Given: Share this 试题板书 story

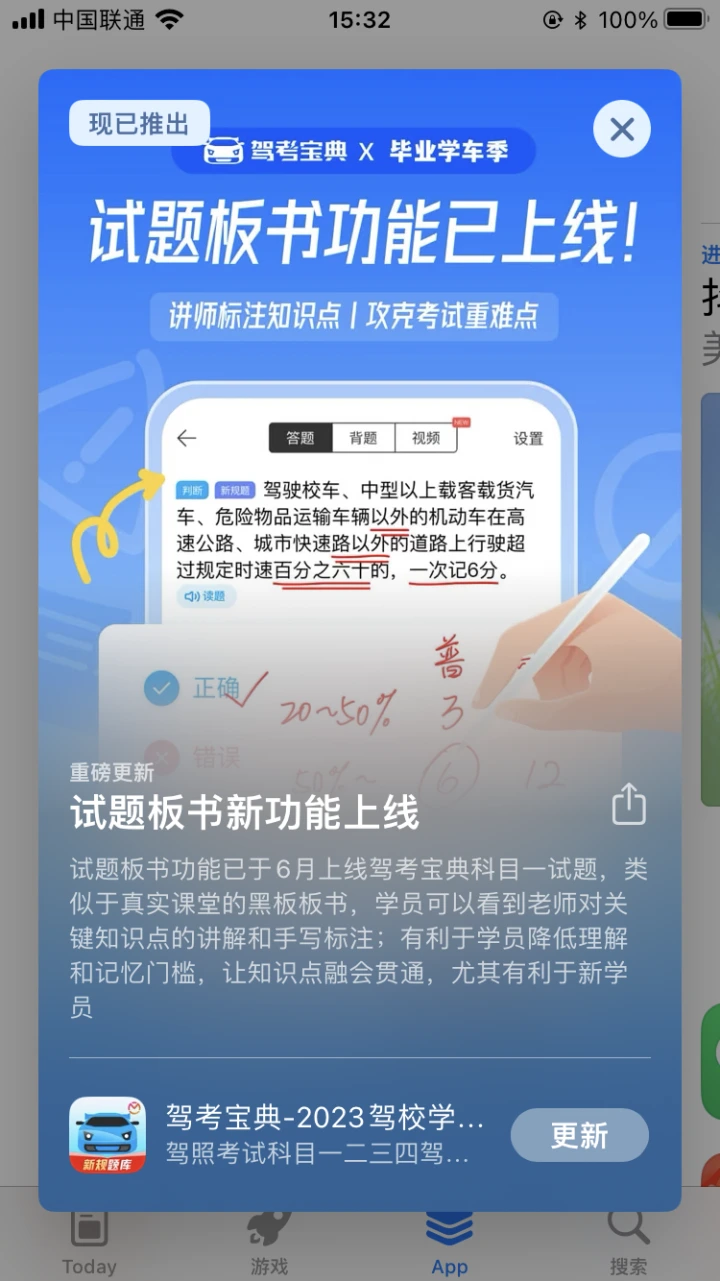Looking at the screenshot, I should [628, 804].
